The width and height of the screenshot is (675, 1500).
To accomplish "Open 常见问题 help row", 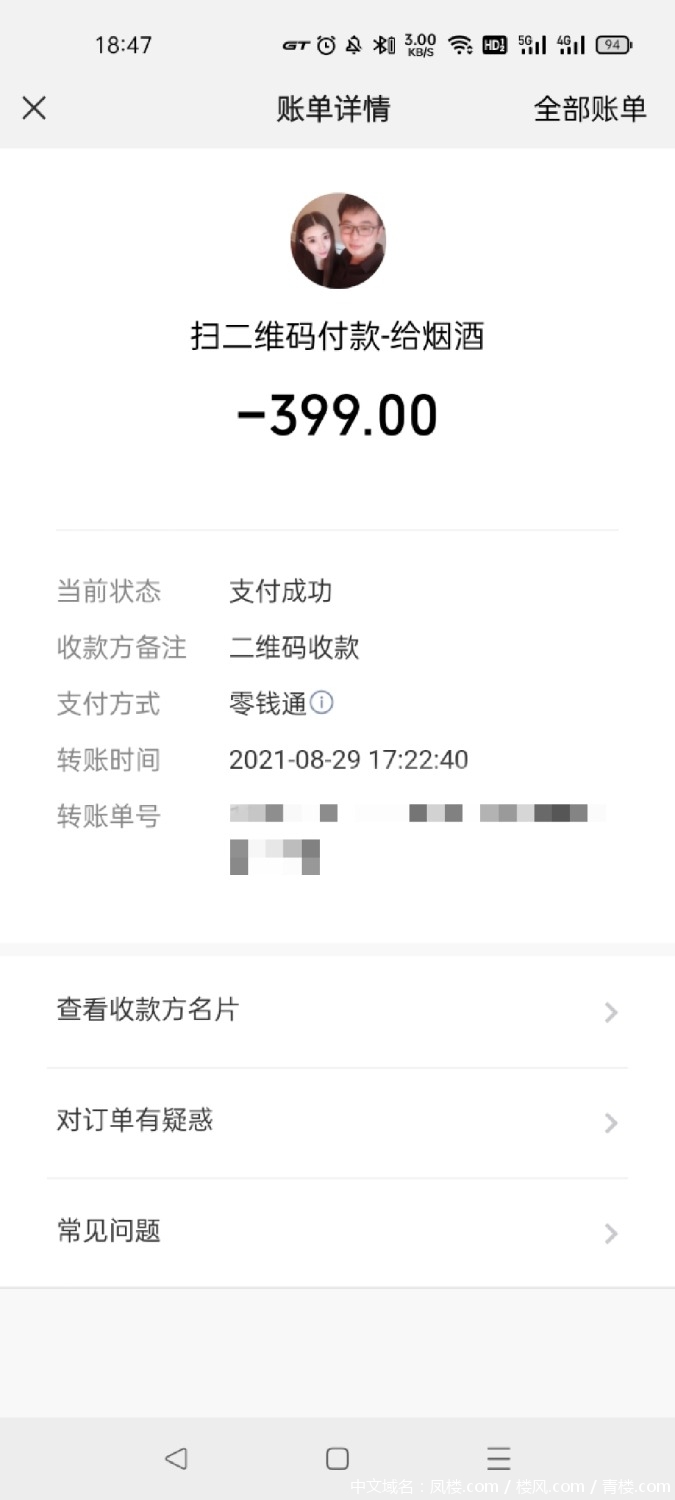I will 337,1232.
